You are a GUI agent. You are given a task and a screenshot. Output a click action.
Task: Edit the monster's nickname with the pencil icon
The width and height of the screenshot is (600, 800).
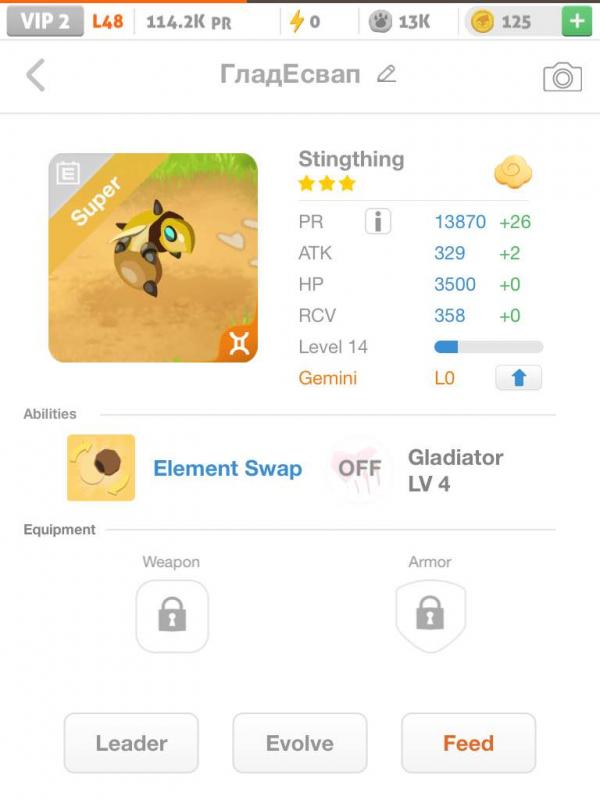386,75
